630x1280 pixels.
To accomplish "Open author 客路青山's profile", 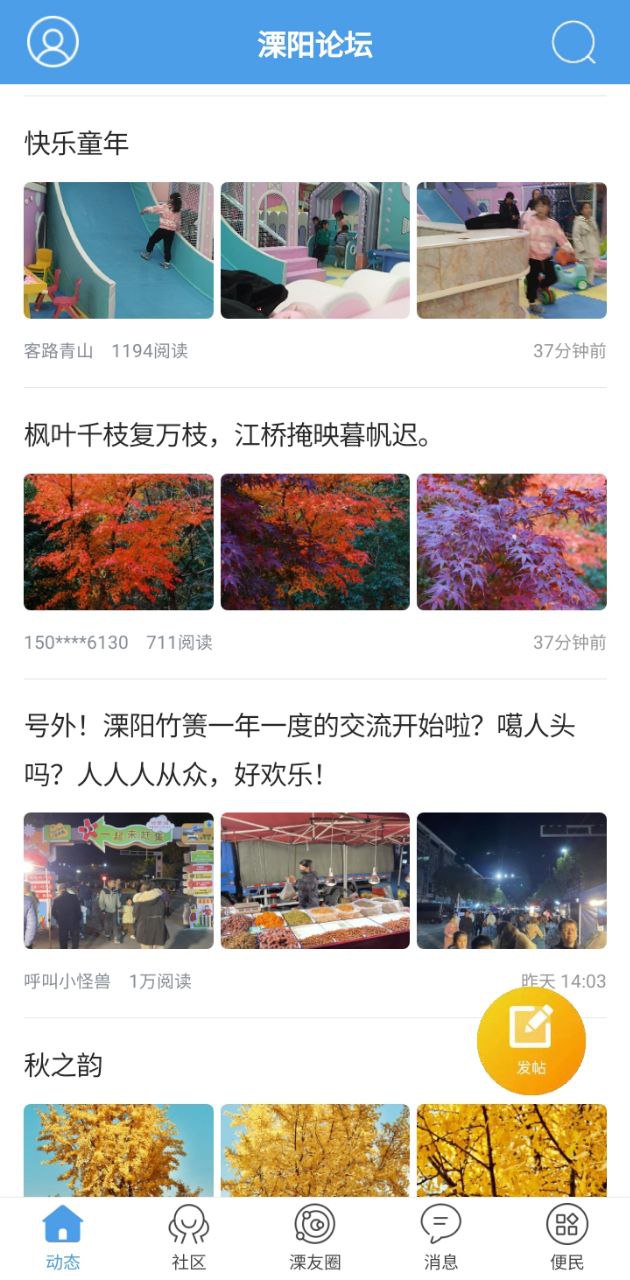I will [58, 351].
